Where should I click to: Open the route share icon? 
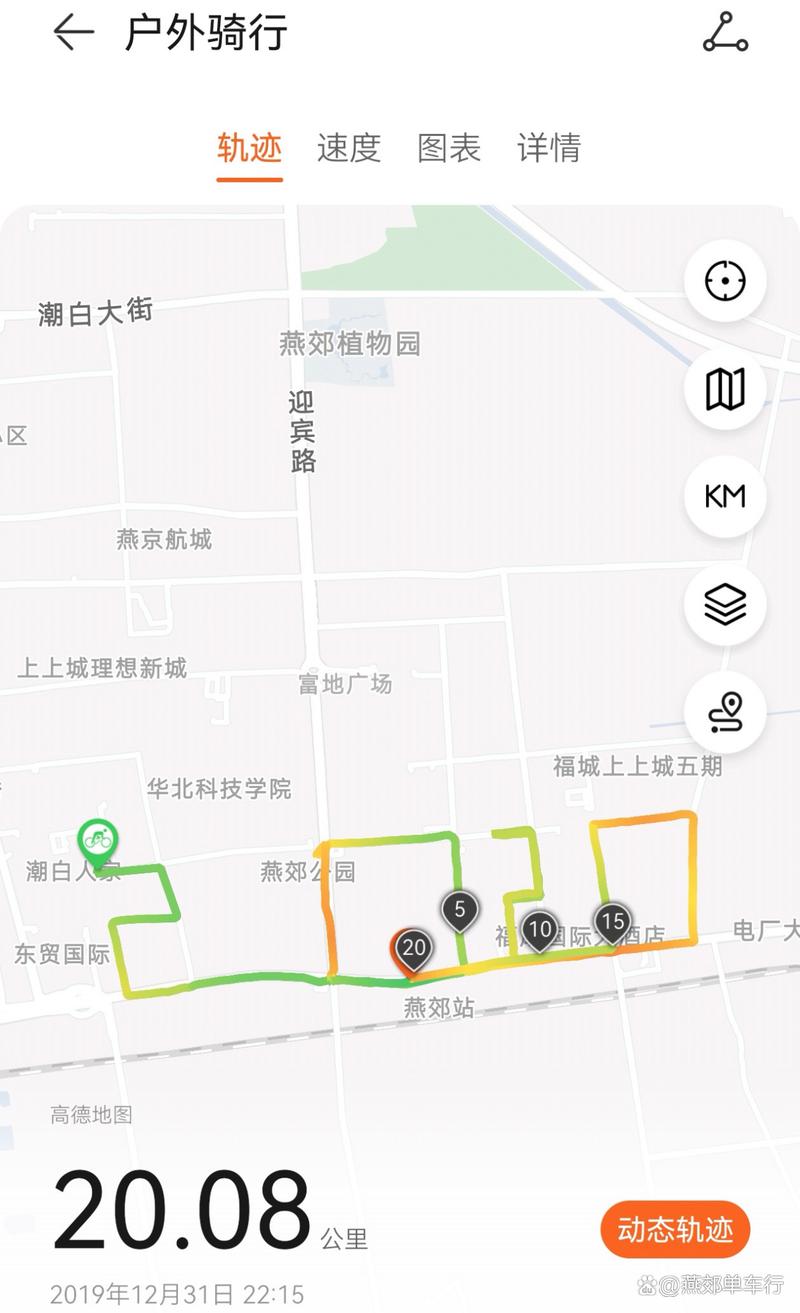click(725, 33)
